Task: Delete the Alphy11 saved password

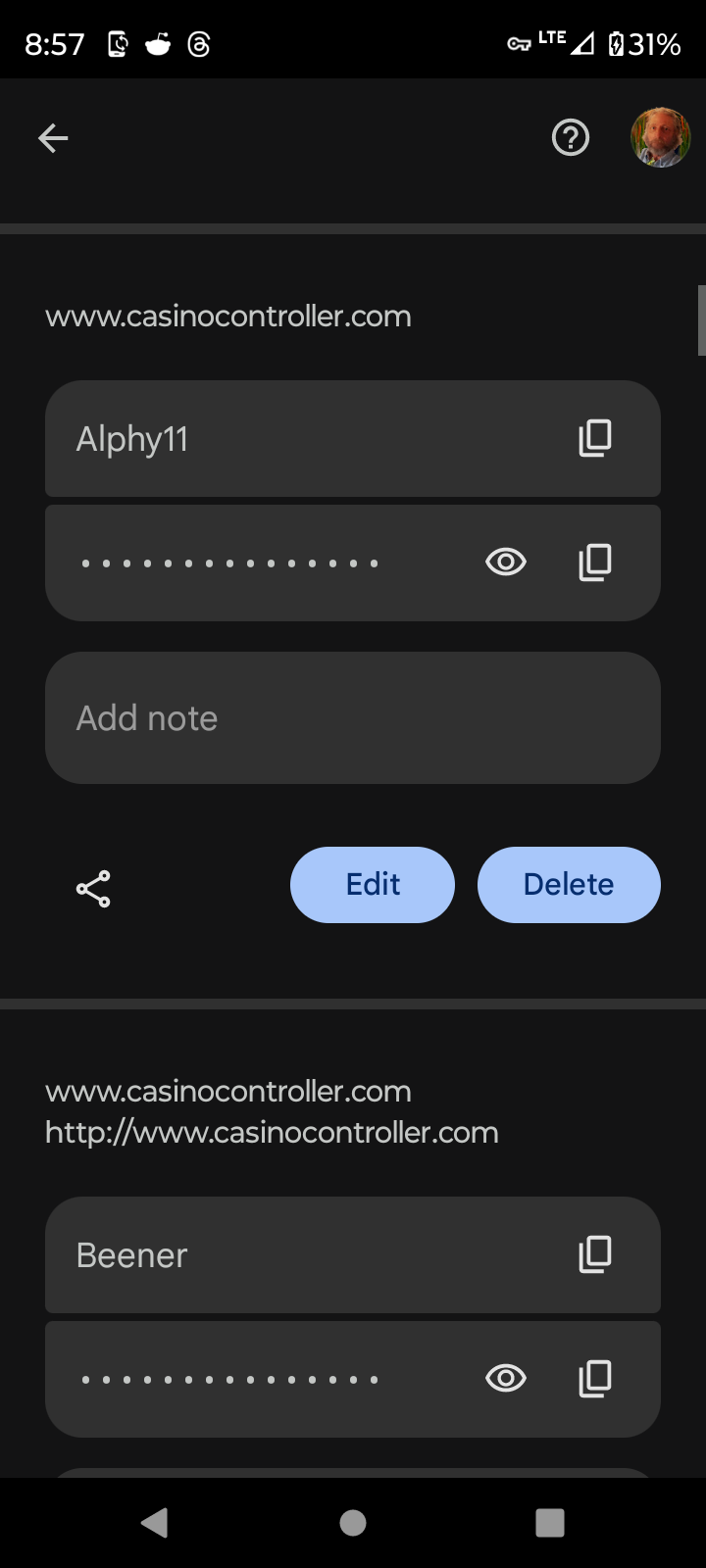Action: pos(569,885)
